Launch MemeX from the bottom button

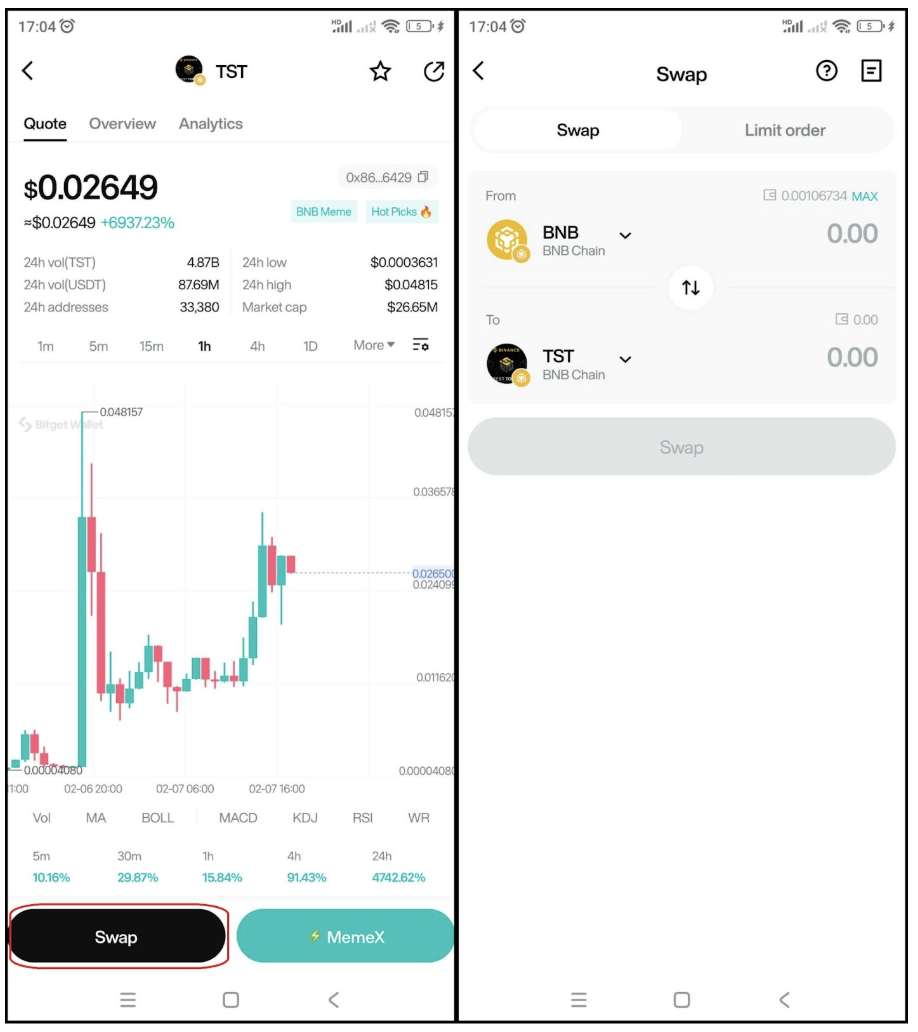point(346,936)
